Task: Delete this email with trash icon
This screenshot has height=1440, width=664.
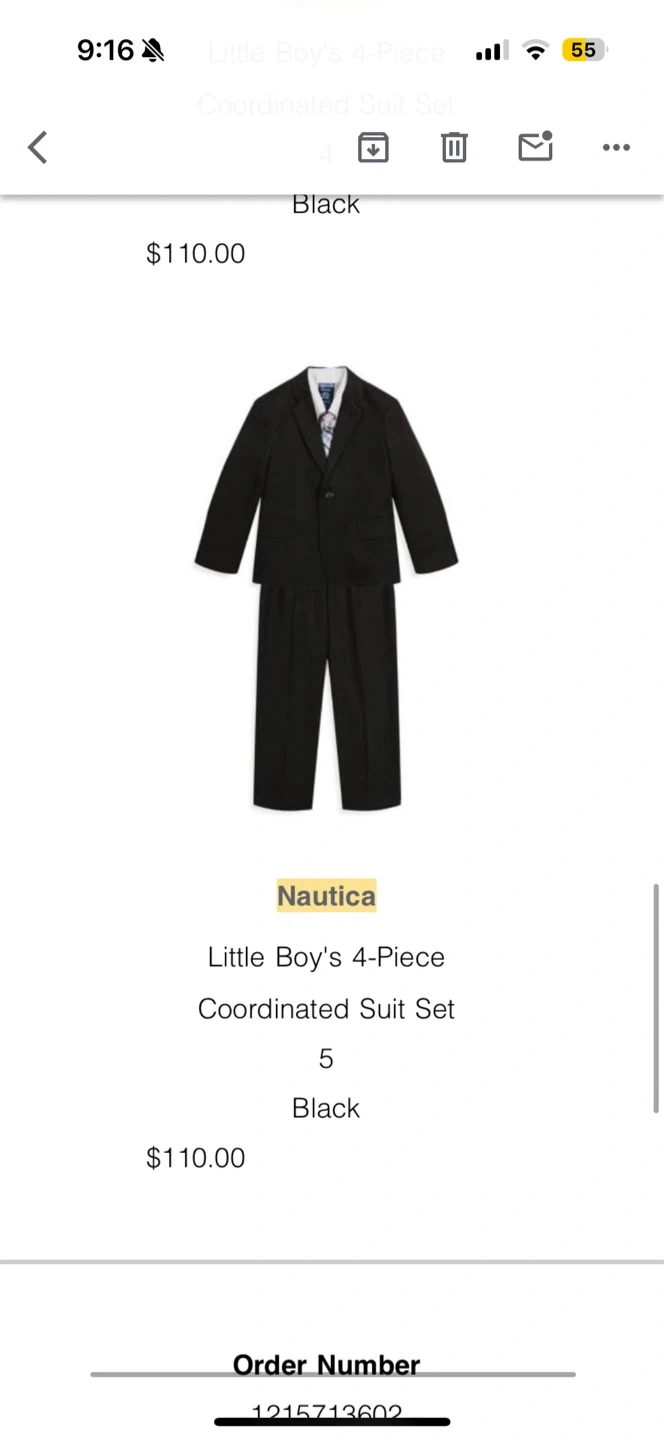Action: pyautogui.click(x=454, y=148)
